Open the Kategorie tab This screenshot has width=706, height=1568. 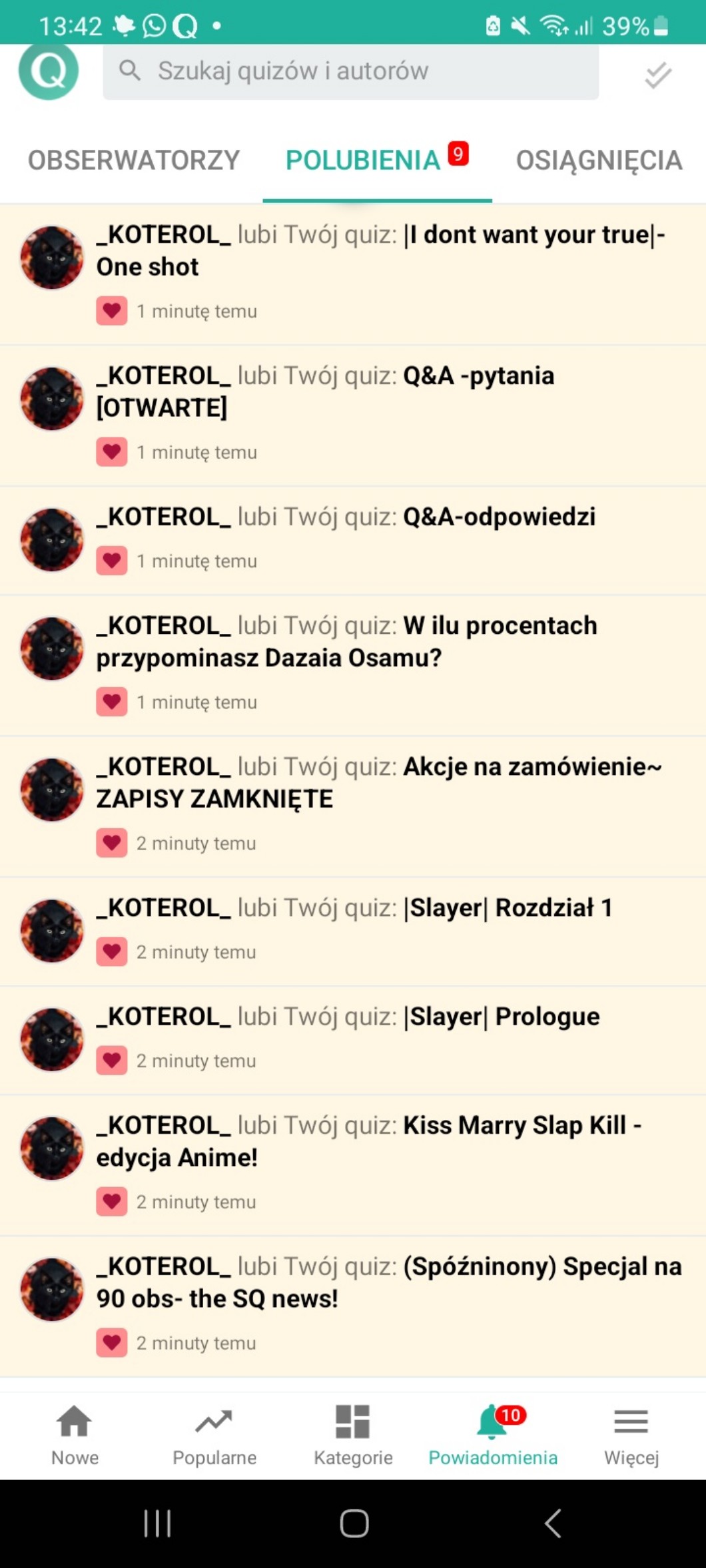(x=353, y=1434)
